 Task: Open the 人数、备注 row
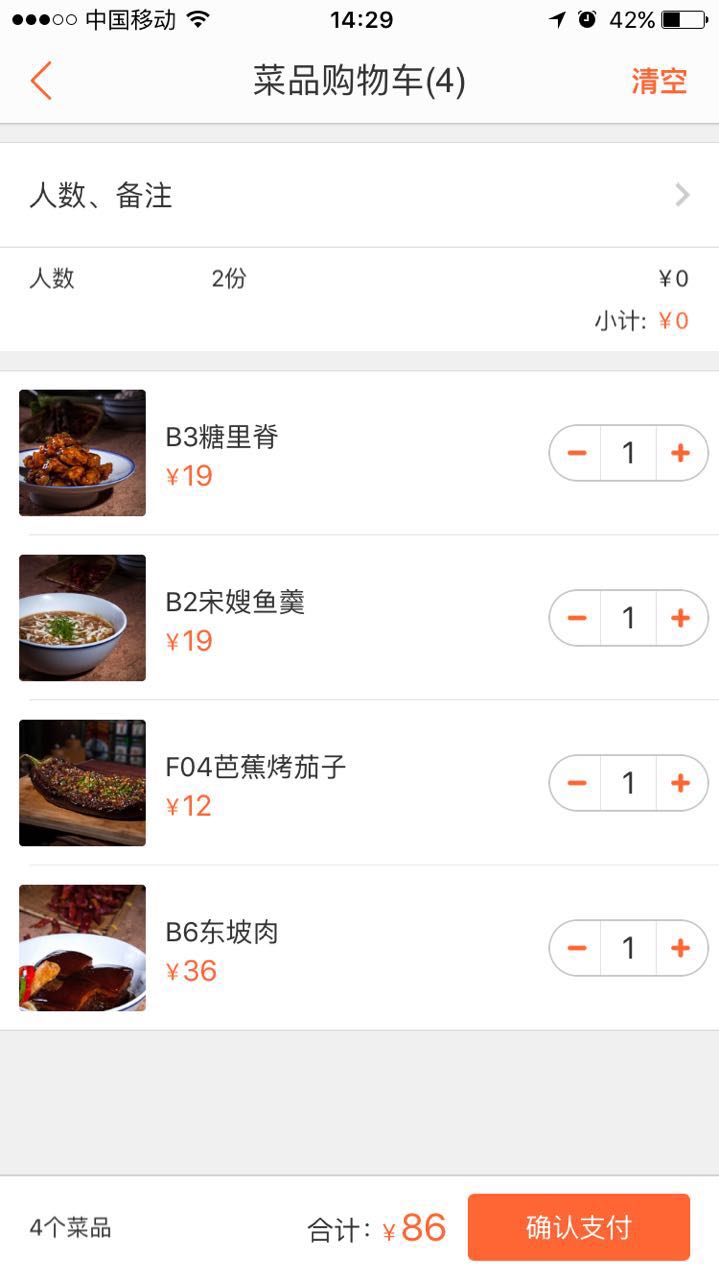point(359,195)
